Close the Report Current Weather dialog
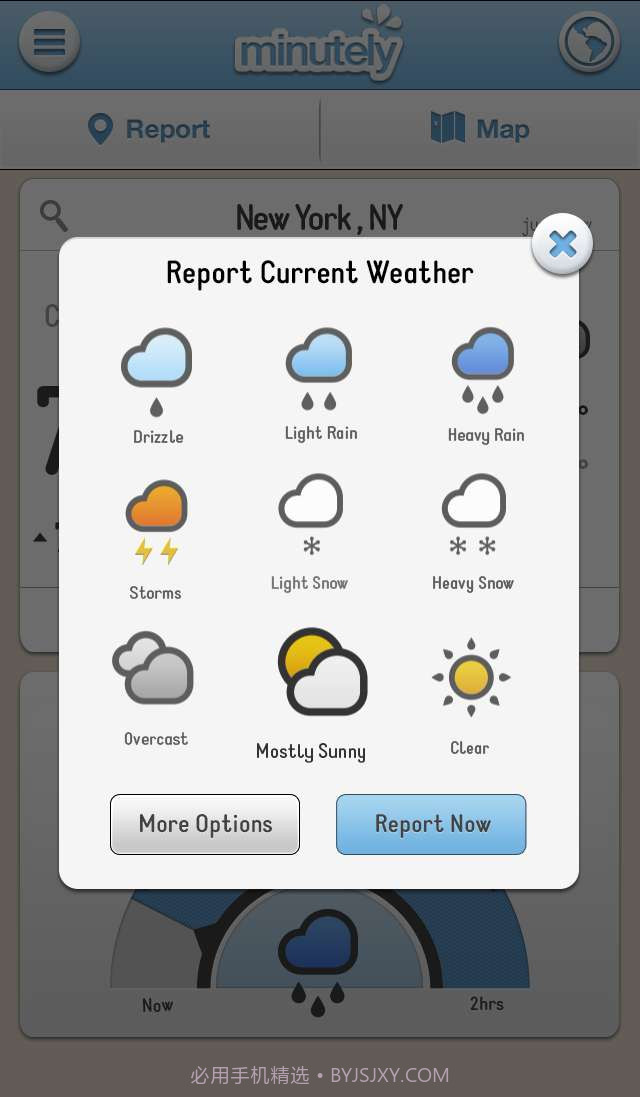The image size is (640, 1097). 562,245
